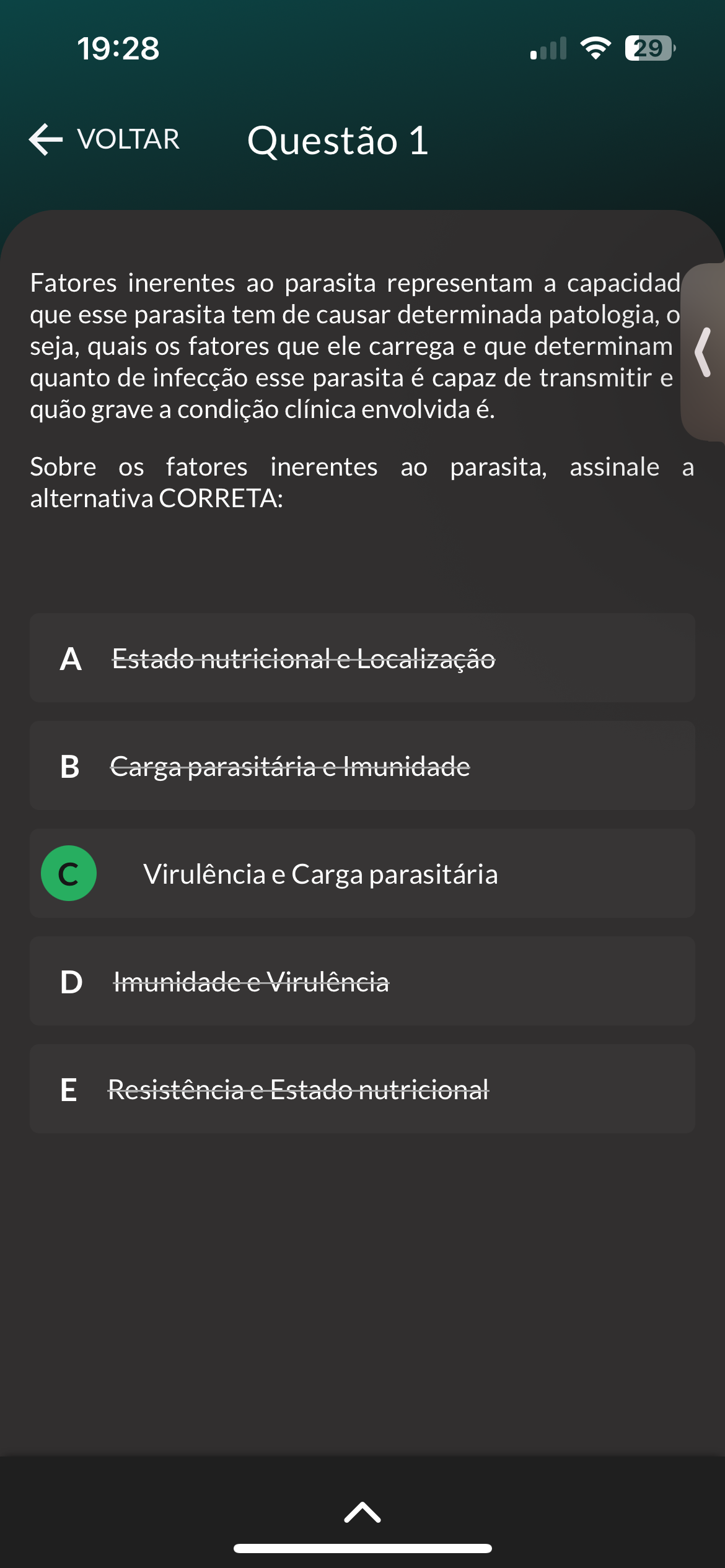Choose option E Resistência e Estado nutricional

[362, 1089]
